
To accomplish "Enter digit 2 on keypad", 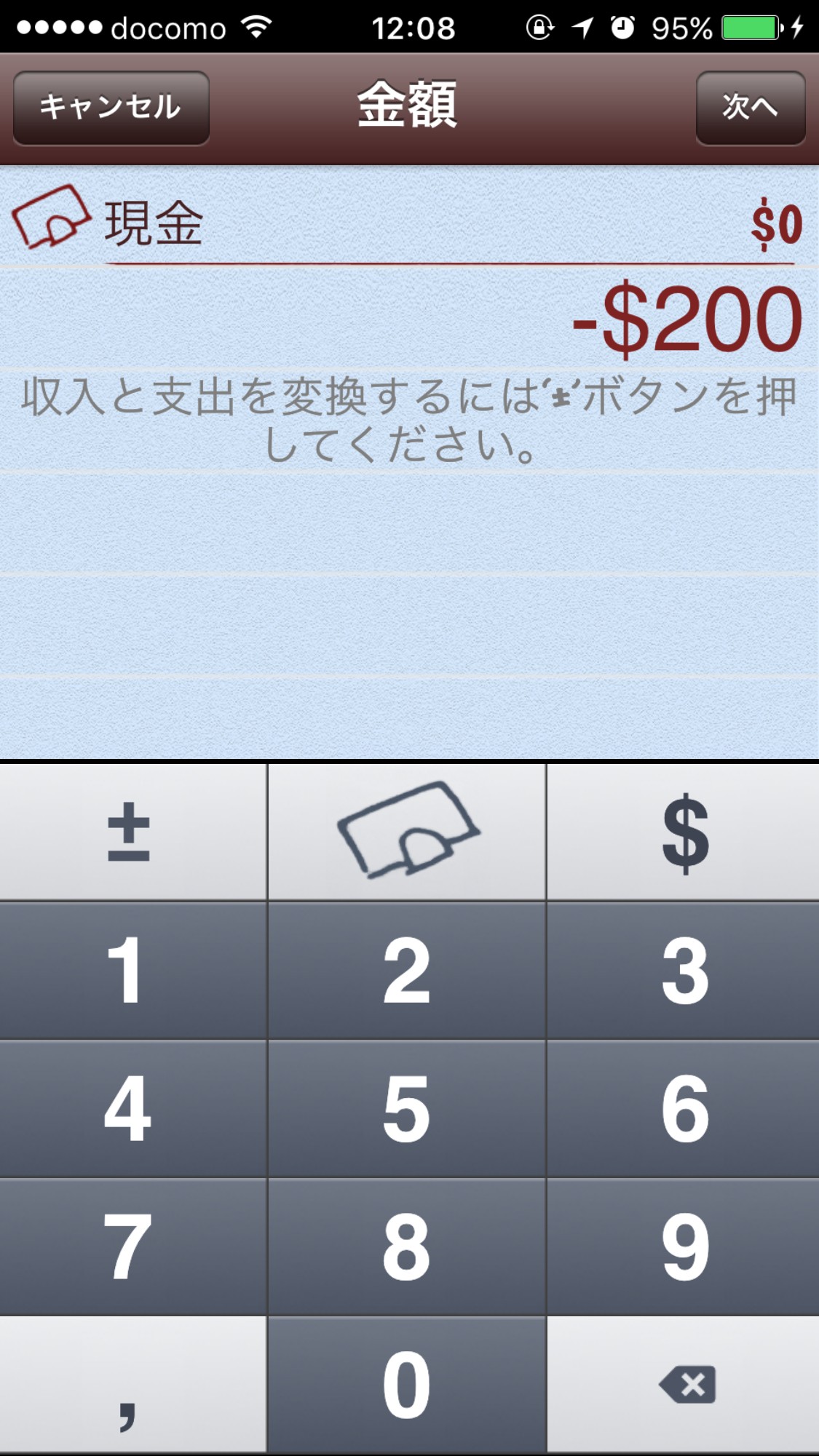I will [x=406, y=970].
